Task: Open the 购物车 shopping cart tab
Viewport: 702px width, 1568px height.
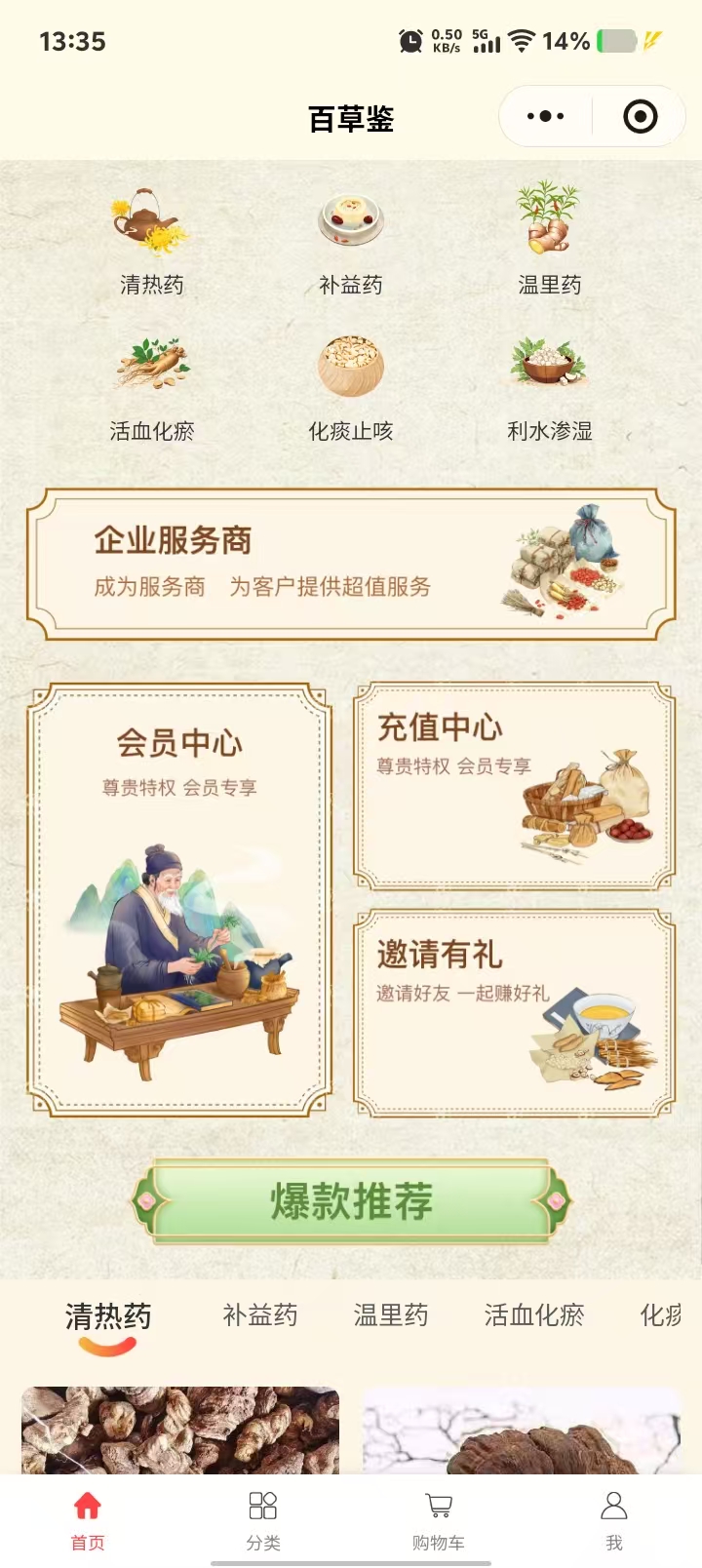Action: click(439, 1519)
